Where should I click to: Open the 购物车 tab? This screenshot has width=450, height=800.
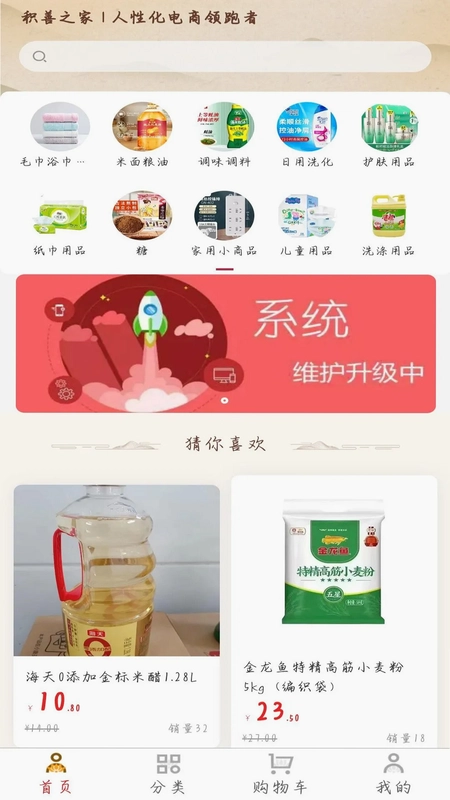[281, 774]
